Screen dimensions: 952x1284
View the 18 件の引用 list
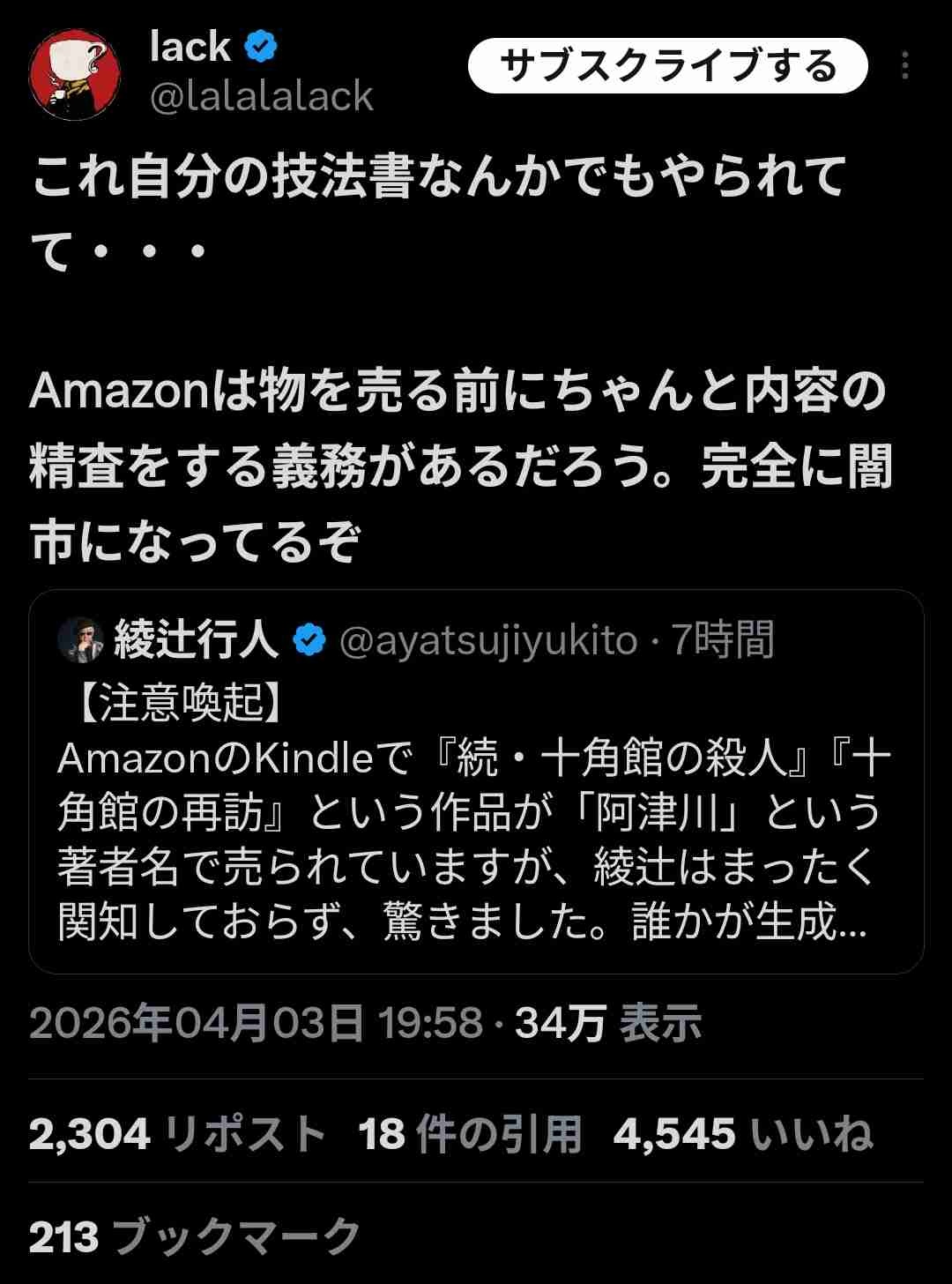(x=470, y=1133)
